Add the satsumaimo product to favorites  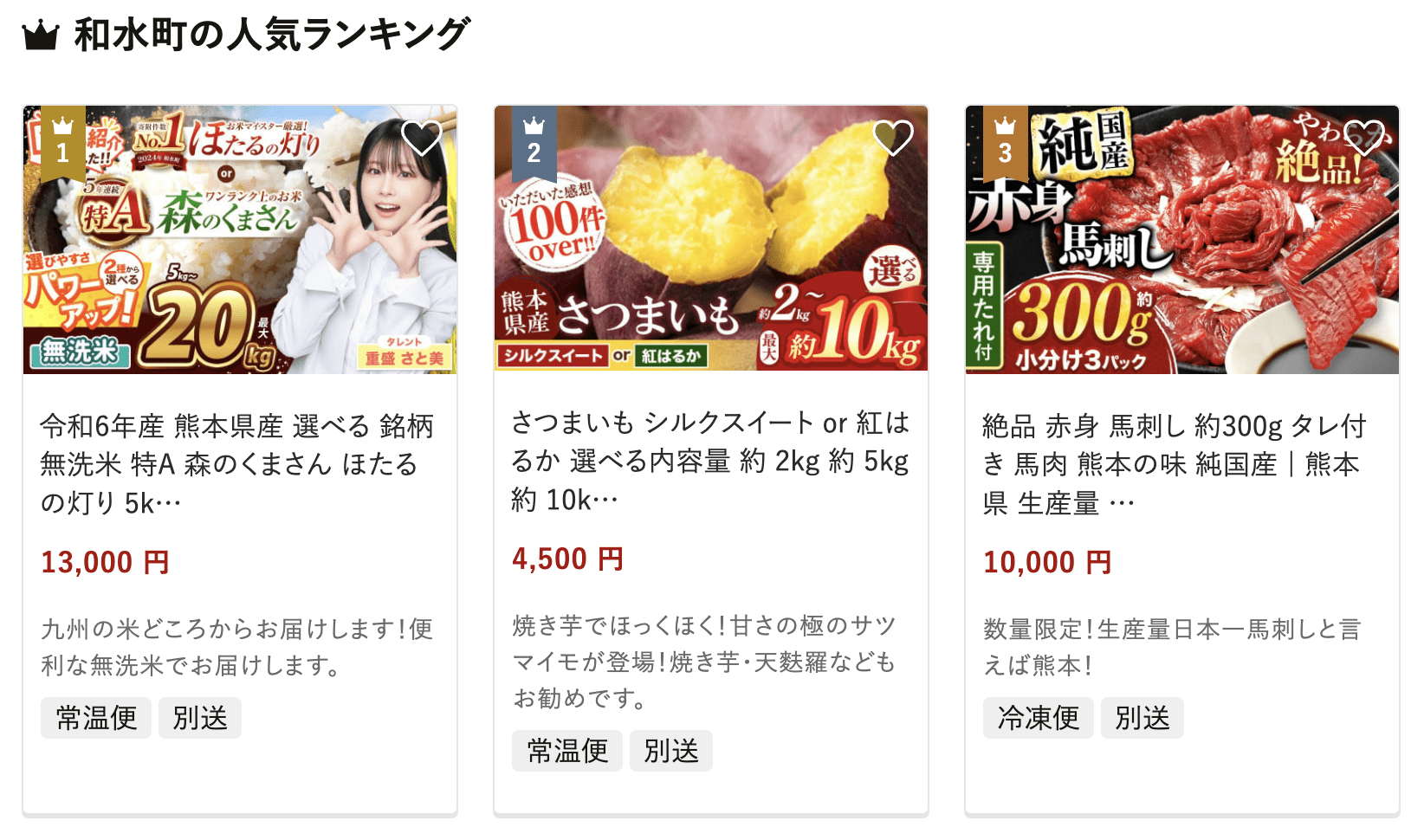893,138
